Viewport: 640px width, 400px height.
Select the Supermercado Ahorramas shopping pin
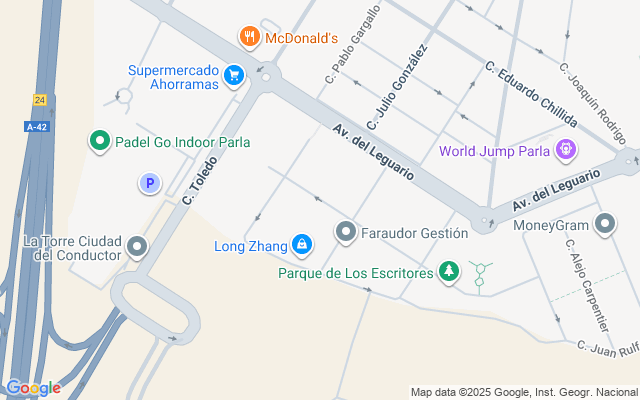(x=234, y=76)
